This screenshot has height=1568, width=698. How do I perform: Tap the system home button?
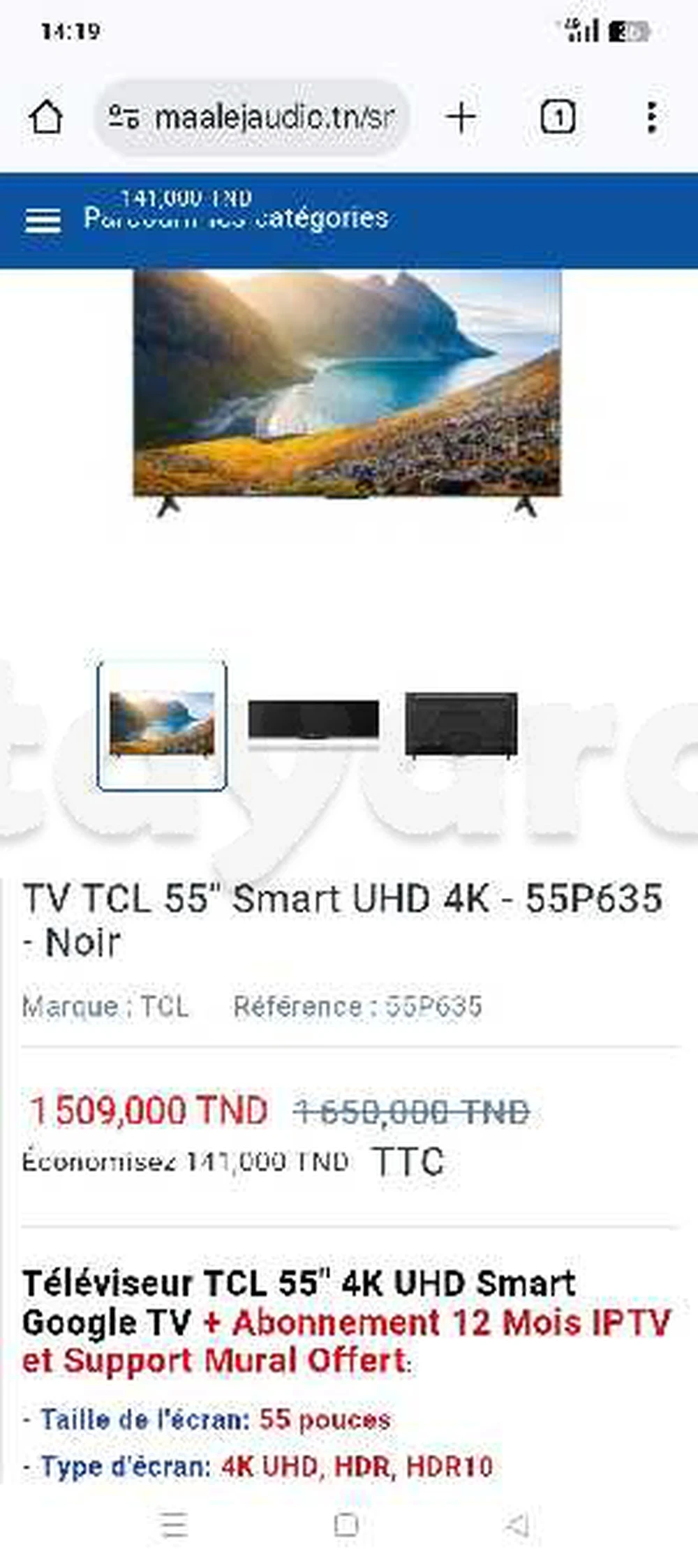pyautogui.click(x=346, y=1525)
